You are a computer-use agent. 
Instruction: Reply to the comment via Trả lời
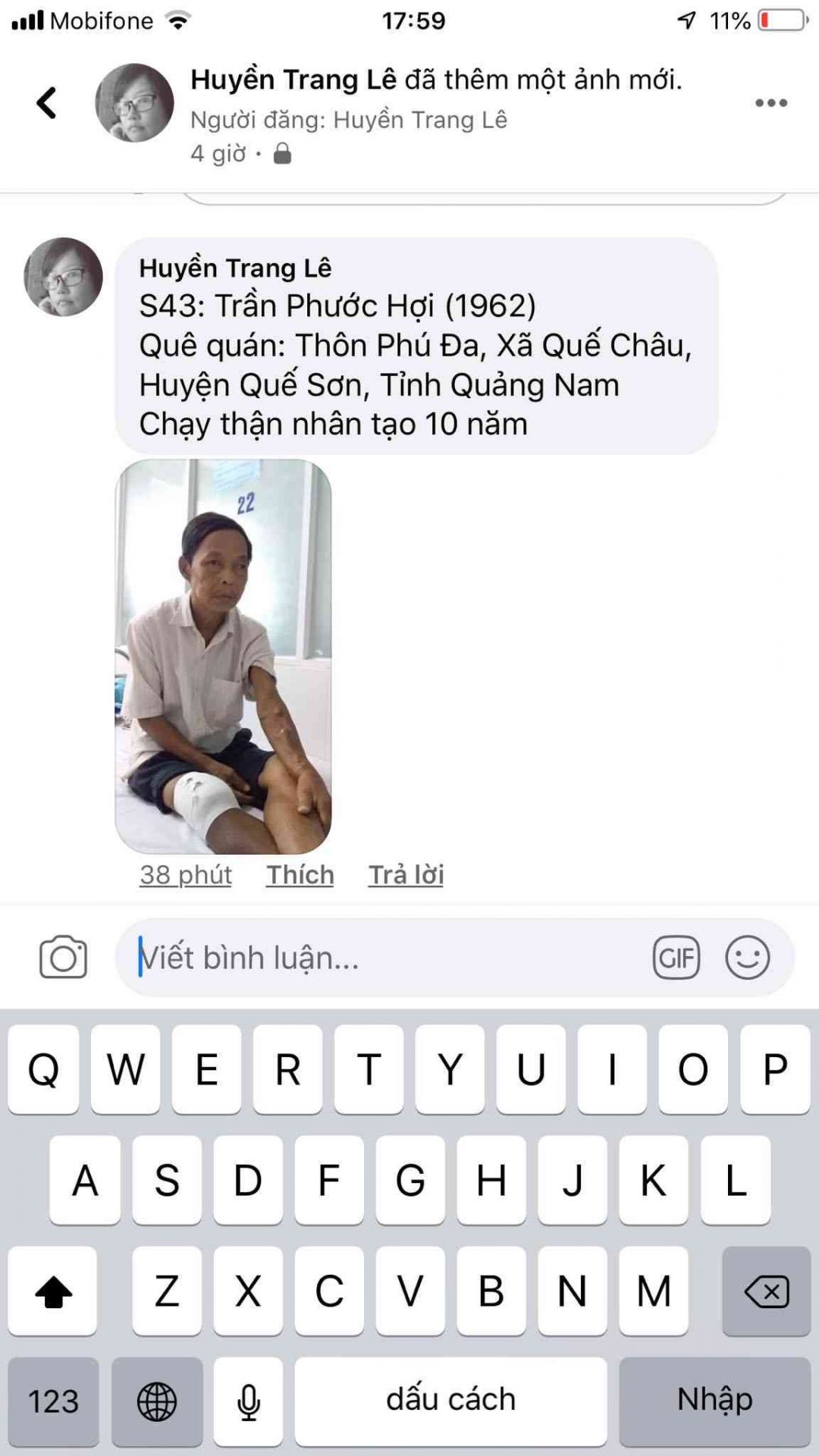(x=406, y=874)
